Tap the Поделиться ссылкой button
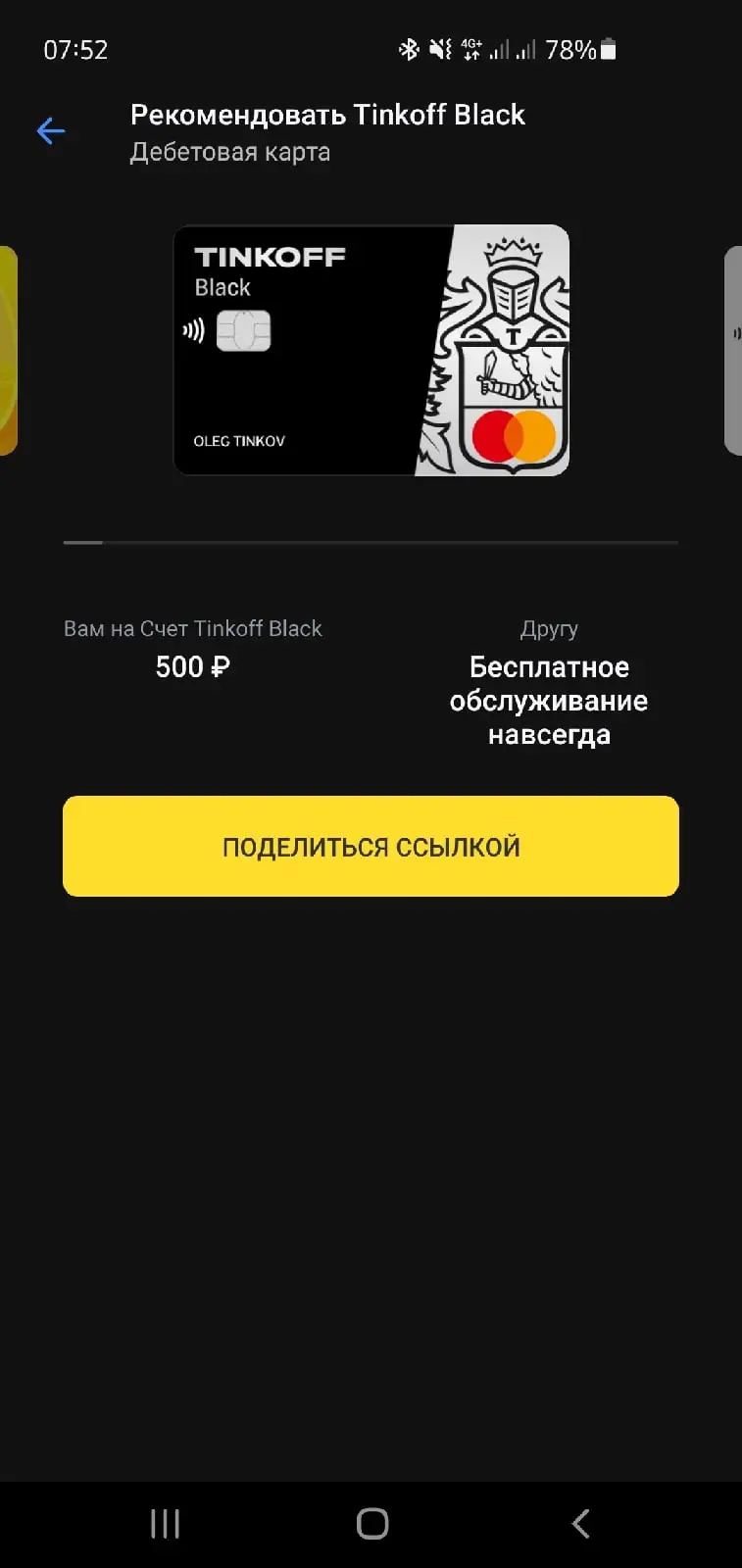This screenshot has height=1568, width=742. pyautogui.click(x=371, y=846)
